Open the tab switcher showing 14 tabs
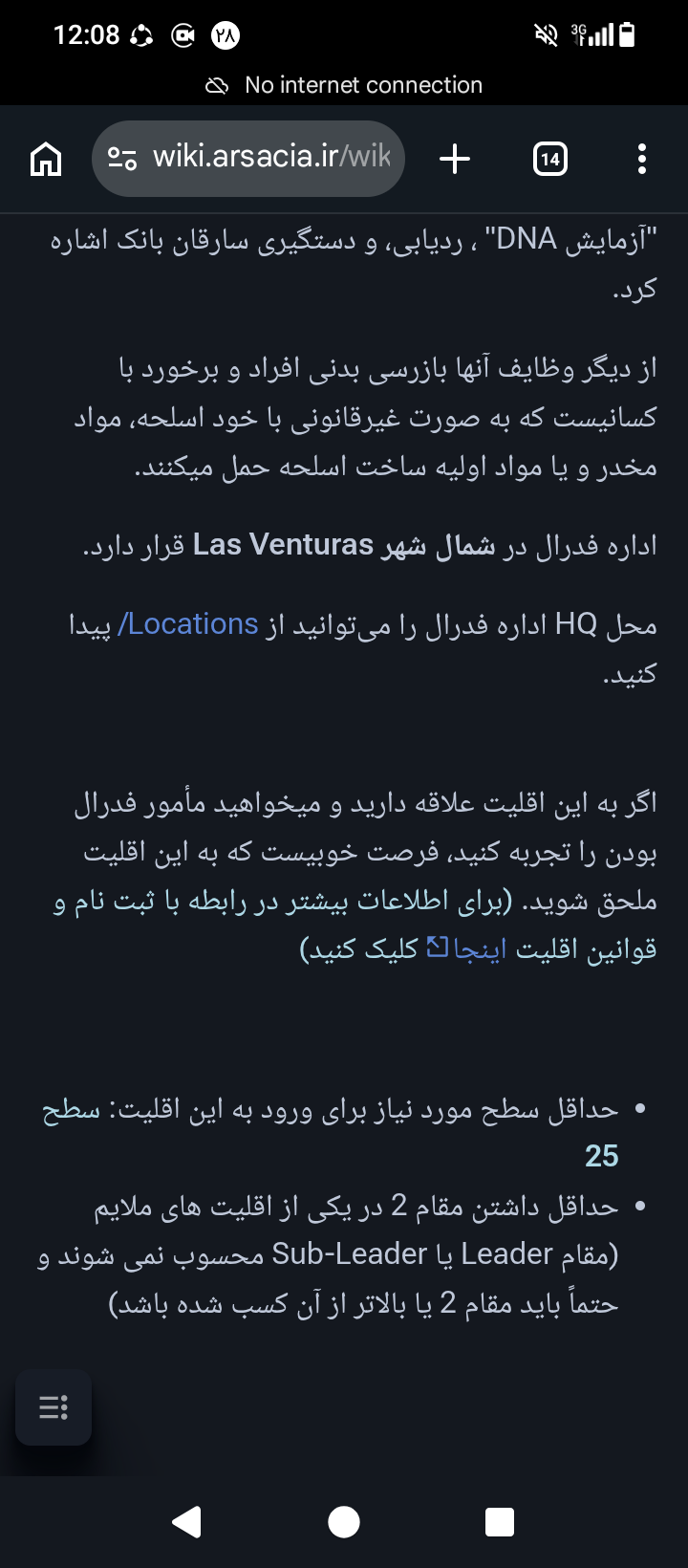The image size is (688, 1568). (549, 159)
